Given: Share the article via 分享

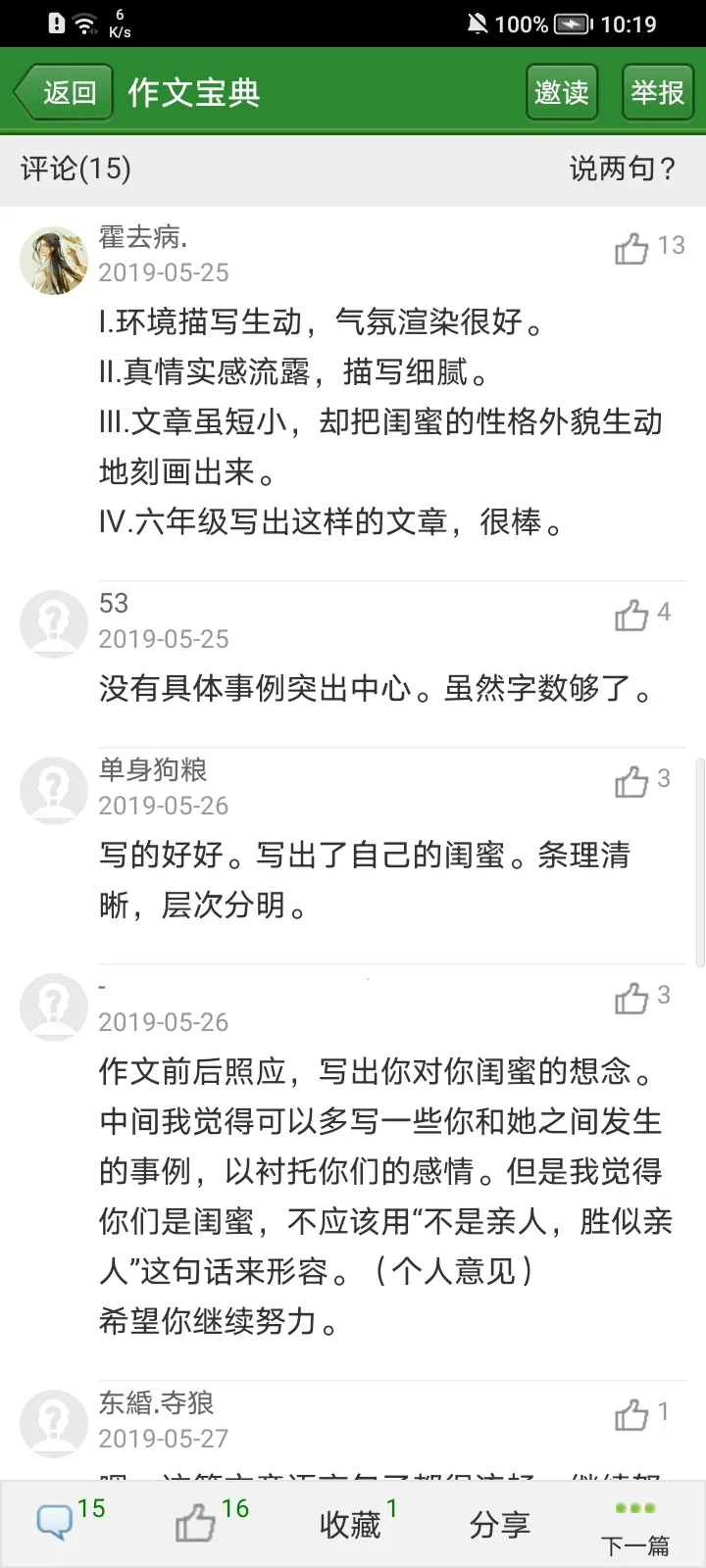Looking at the screenshot, I should click(x=499, y=1524).
